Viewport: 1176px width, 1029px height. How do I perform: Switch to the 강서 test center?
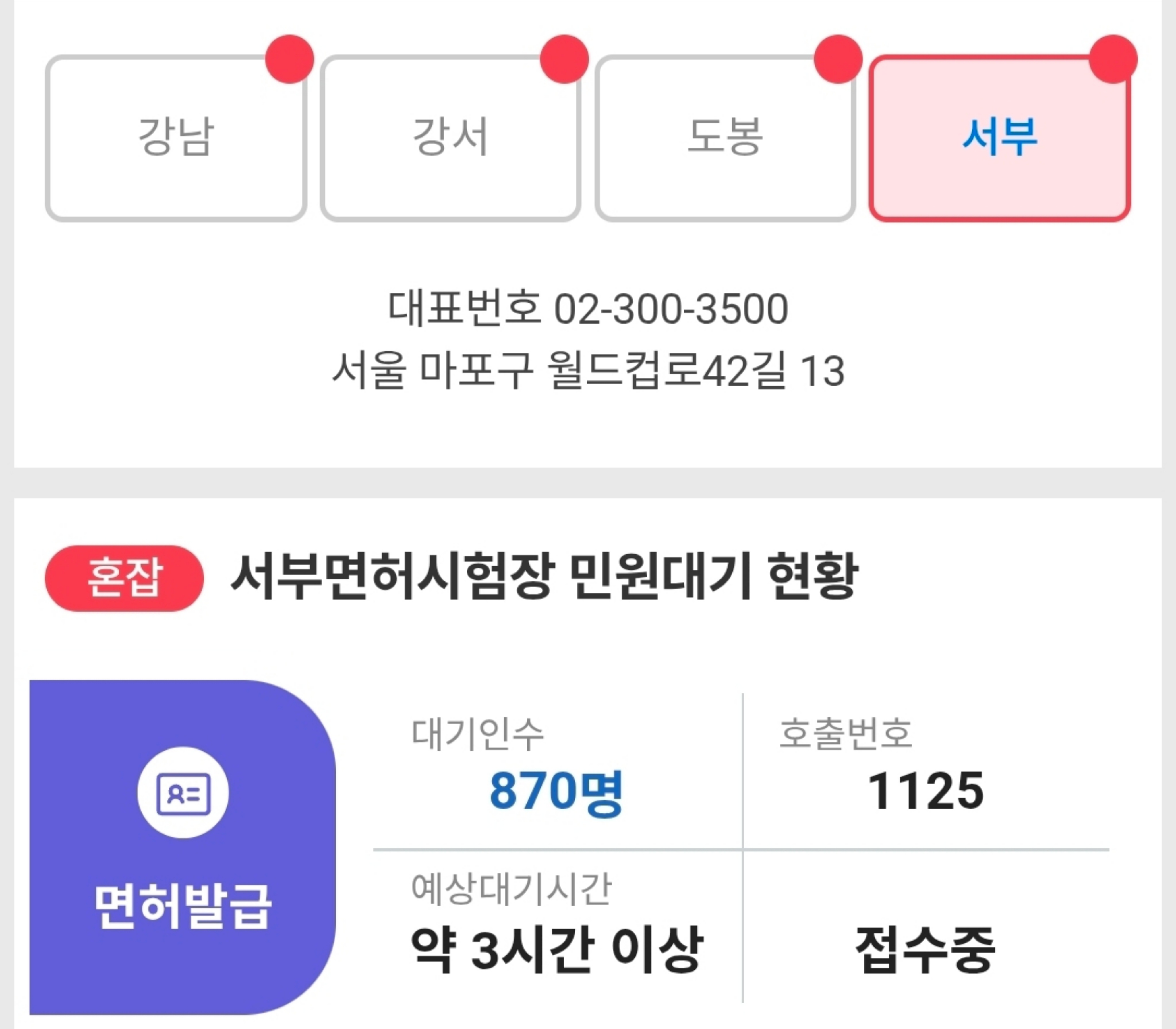(450, 138)
